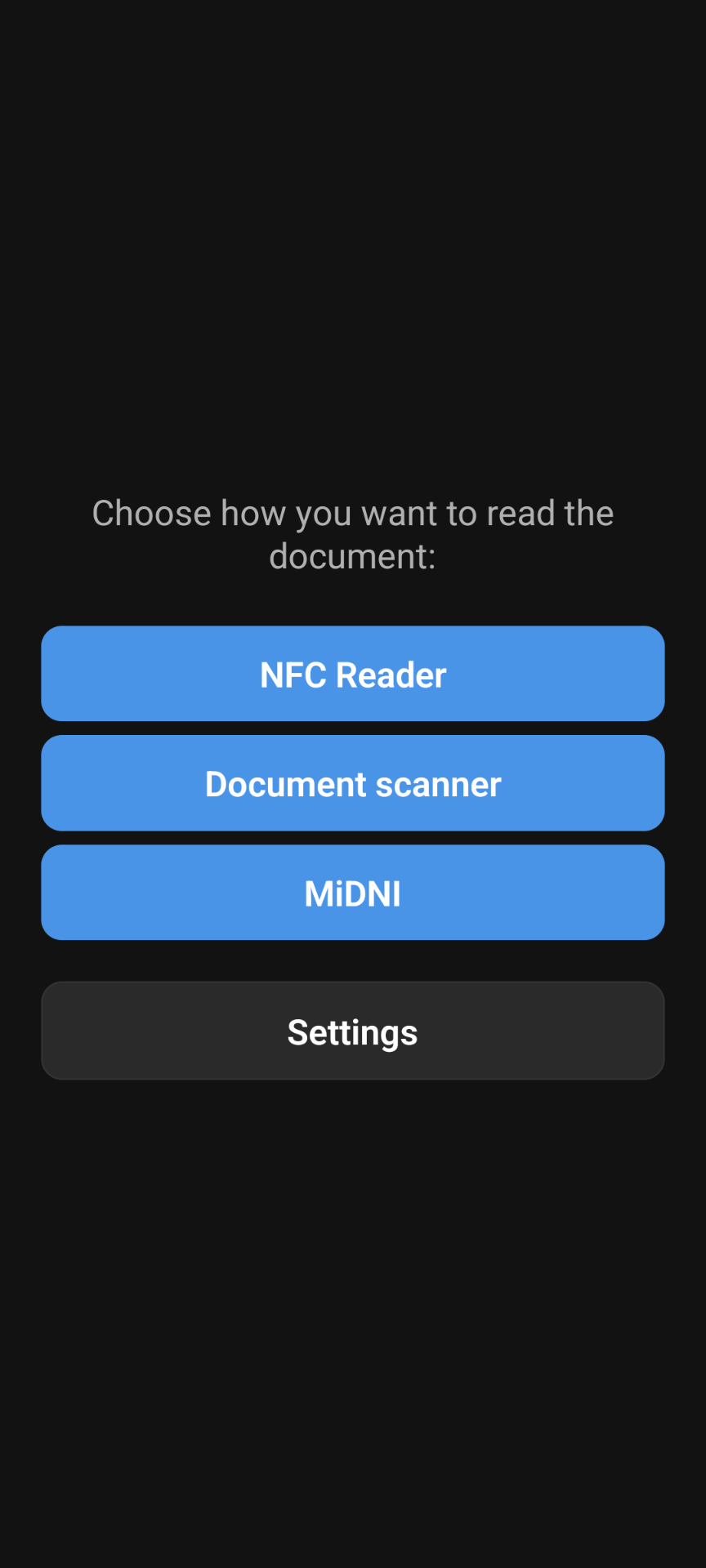
Task: Open the Document scanner
Action: pyautogui.click(x=353, y=783)
